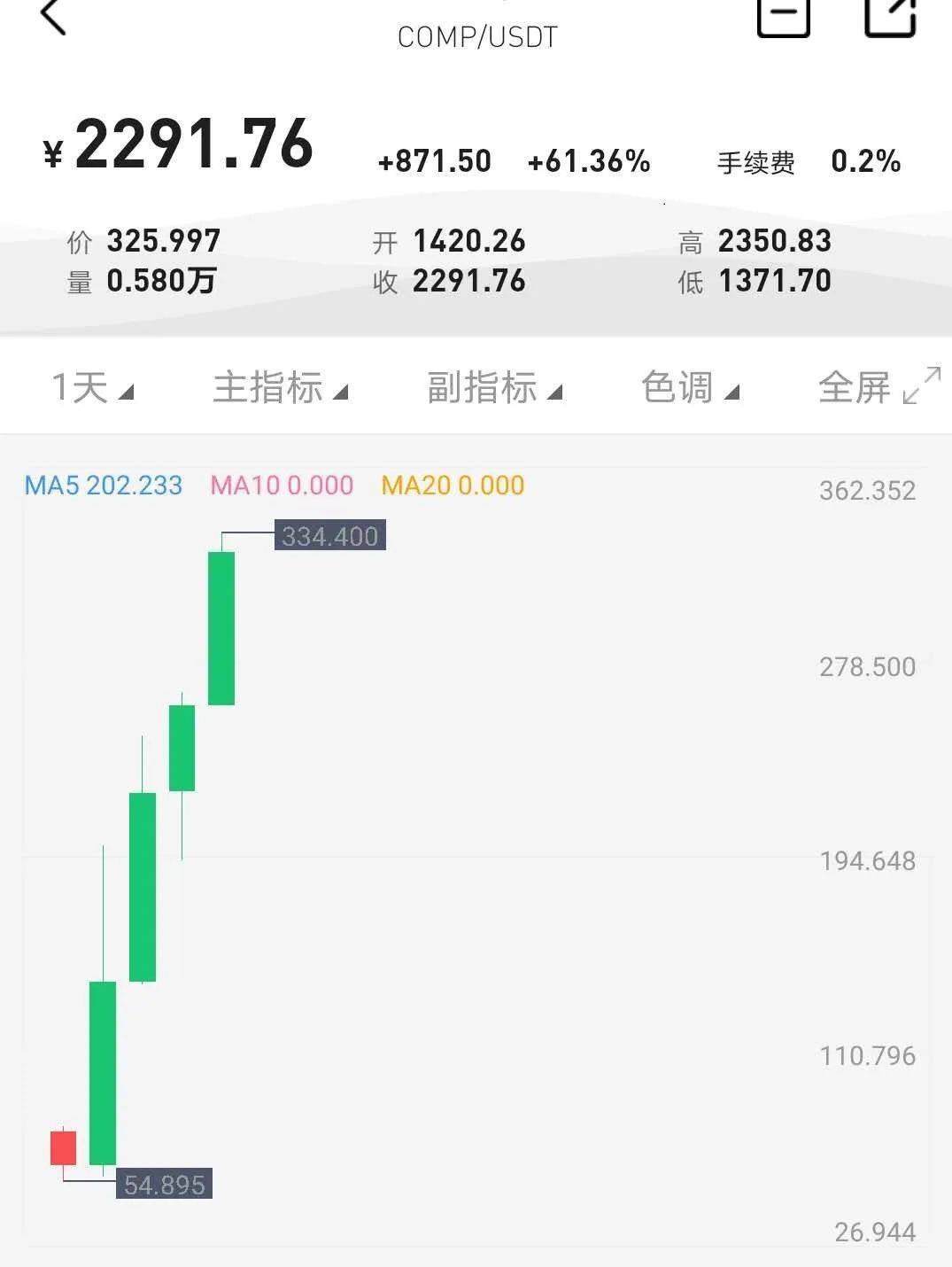
Task: Select the MA5 indicator label
Action: pos(103,486)
